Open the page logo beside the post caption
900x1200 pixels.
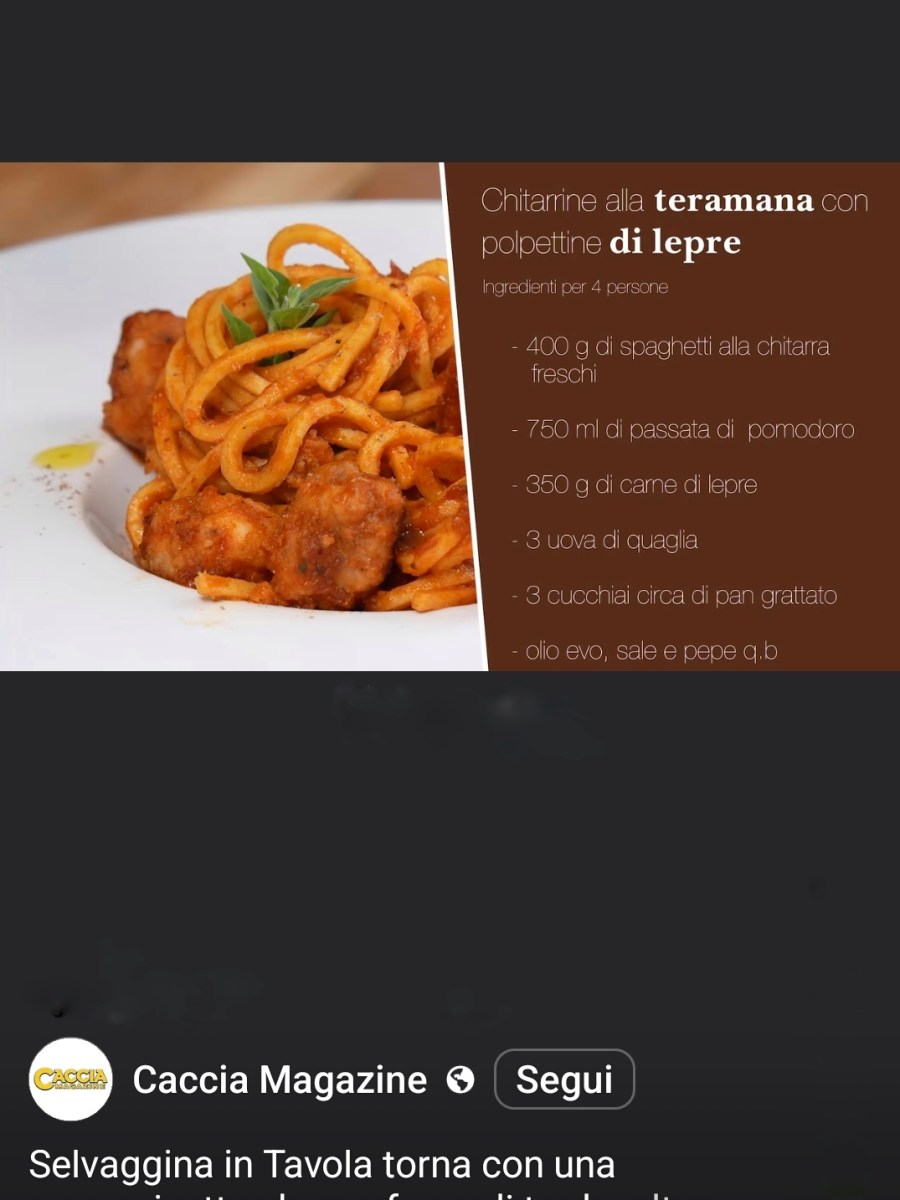click(x=72, y=1079)
